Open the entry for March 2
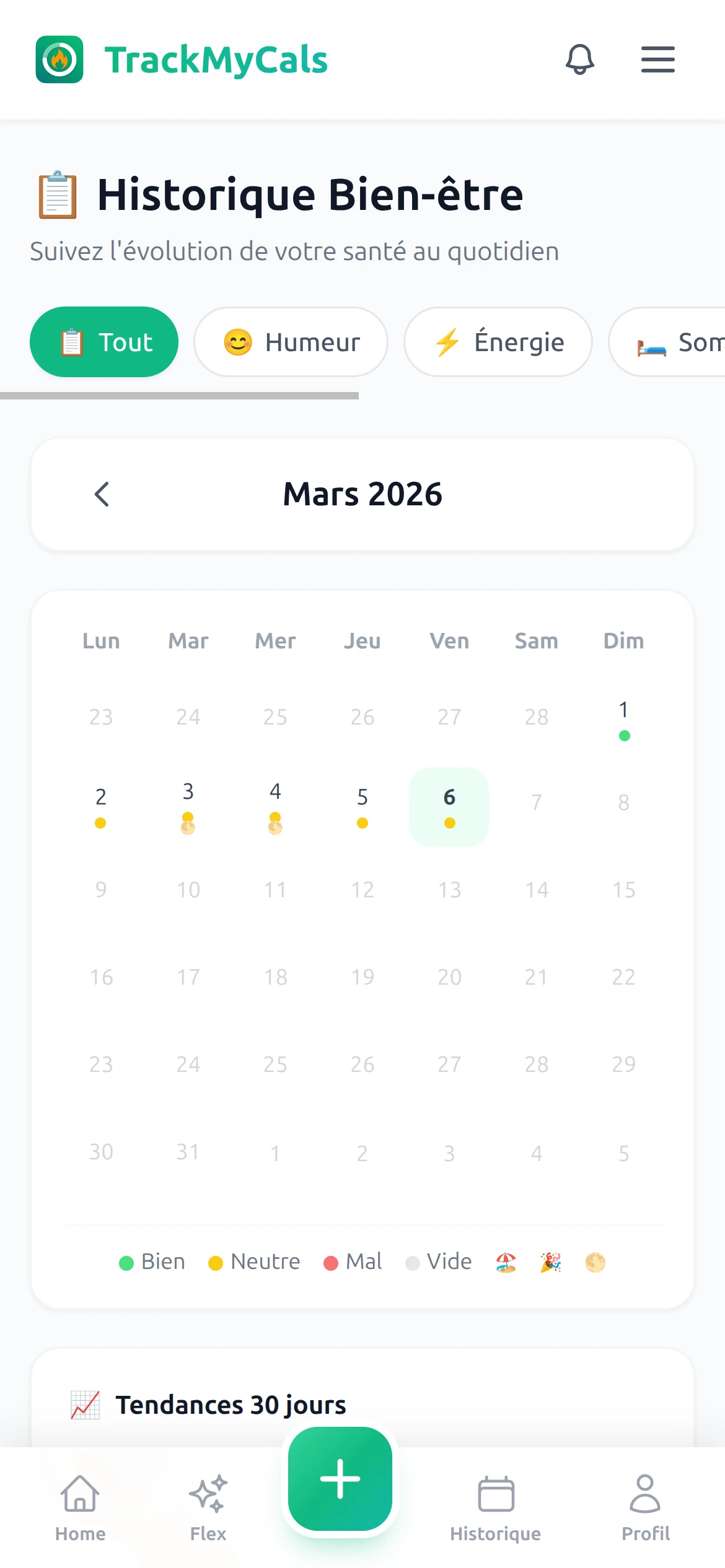 [101, 805]
